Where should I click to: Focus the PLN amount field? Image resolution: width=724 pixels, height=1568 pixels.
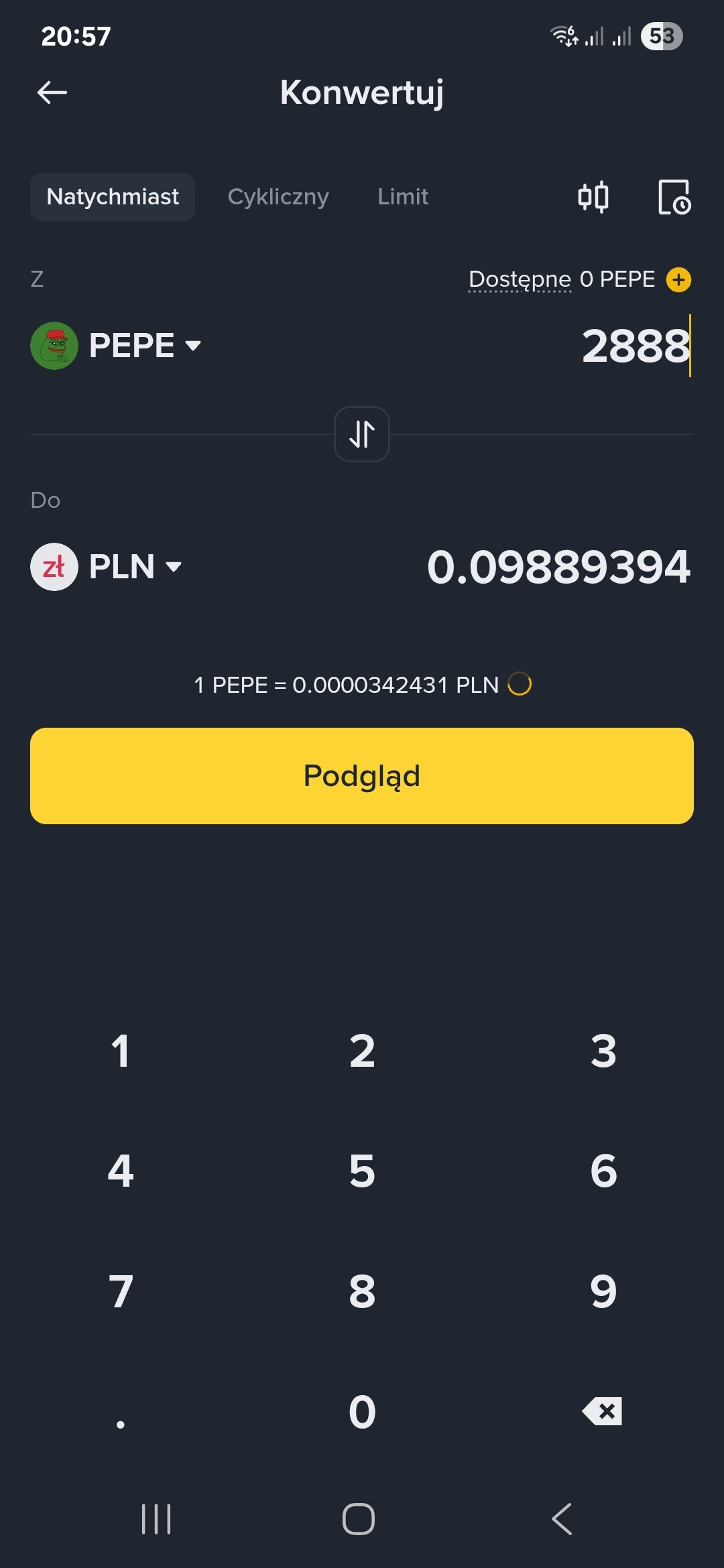(558, 567)
